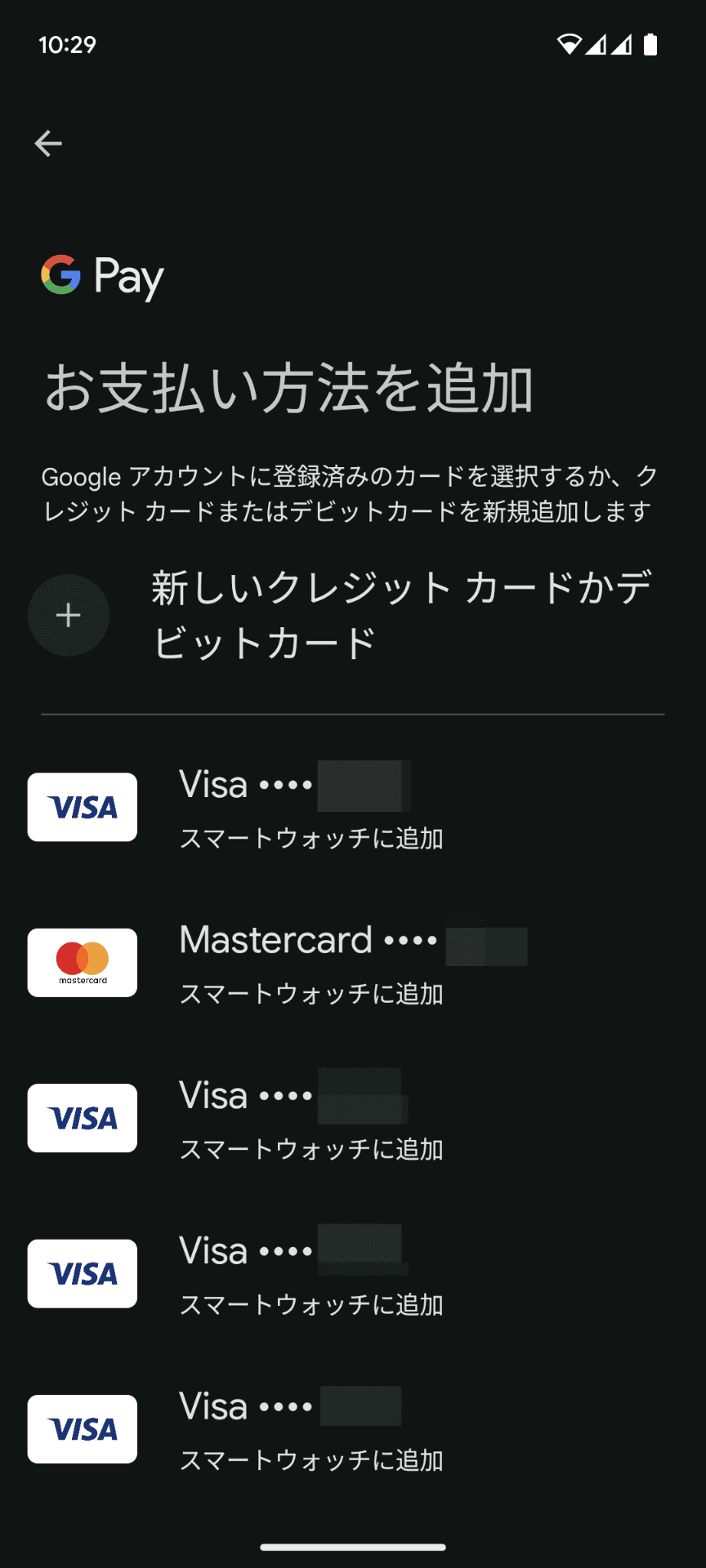This screenshot has height=1568, width=706.
Task: Tap the bottom Visa card logo
Action: click(x=82, y=1430)
